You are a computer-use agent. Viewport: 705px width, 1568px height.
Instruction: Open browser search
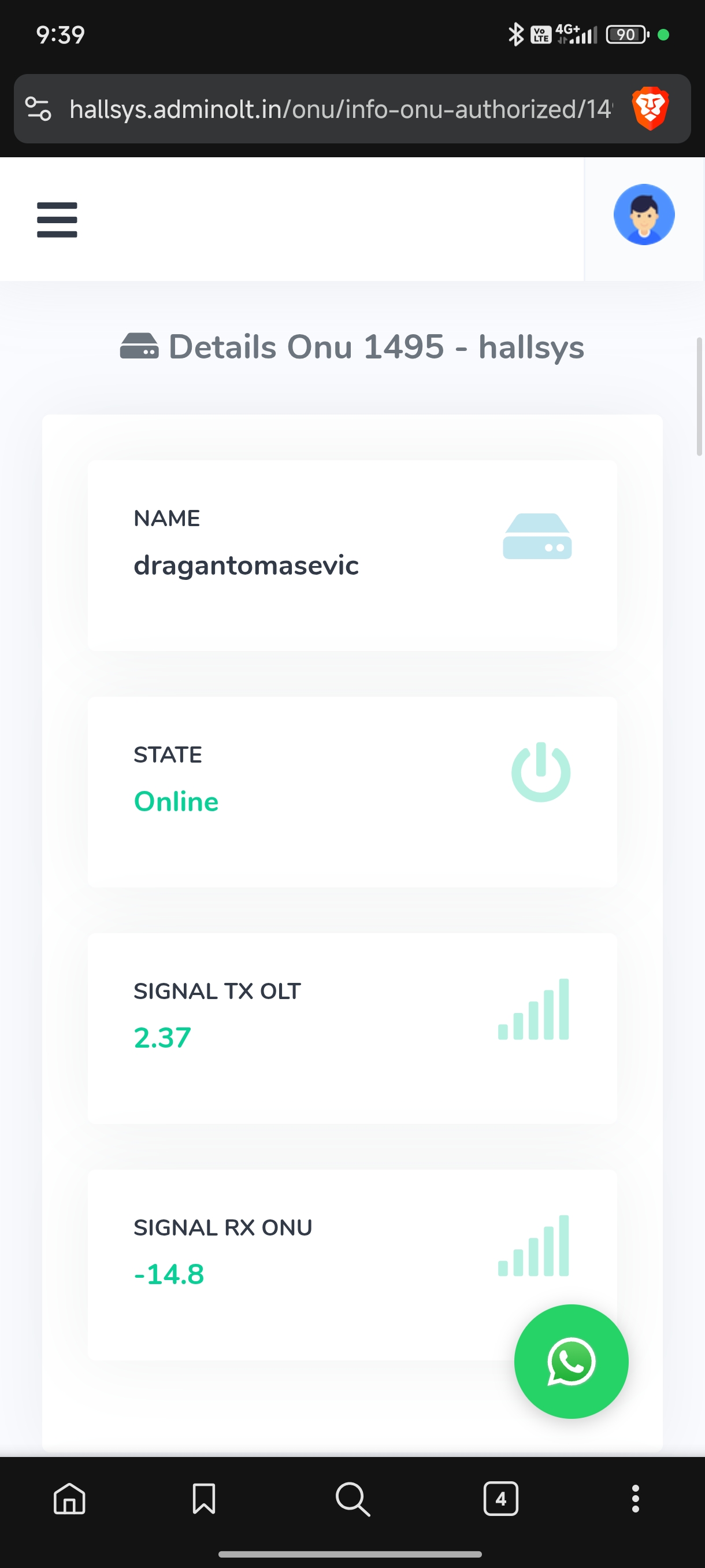(353, 1498)
